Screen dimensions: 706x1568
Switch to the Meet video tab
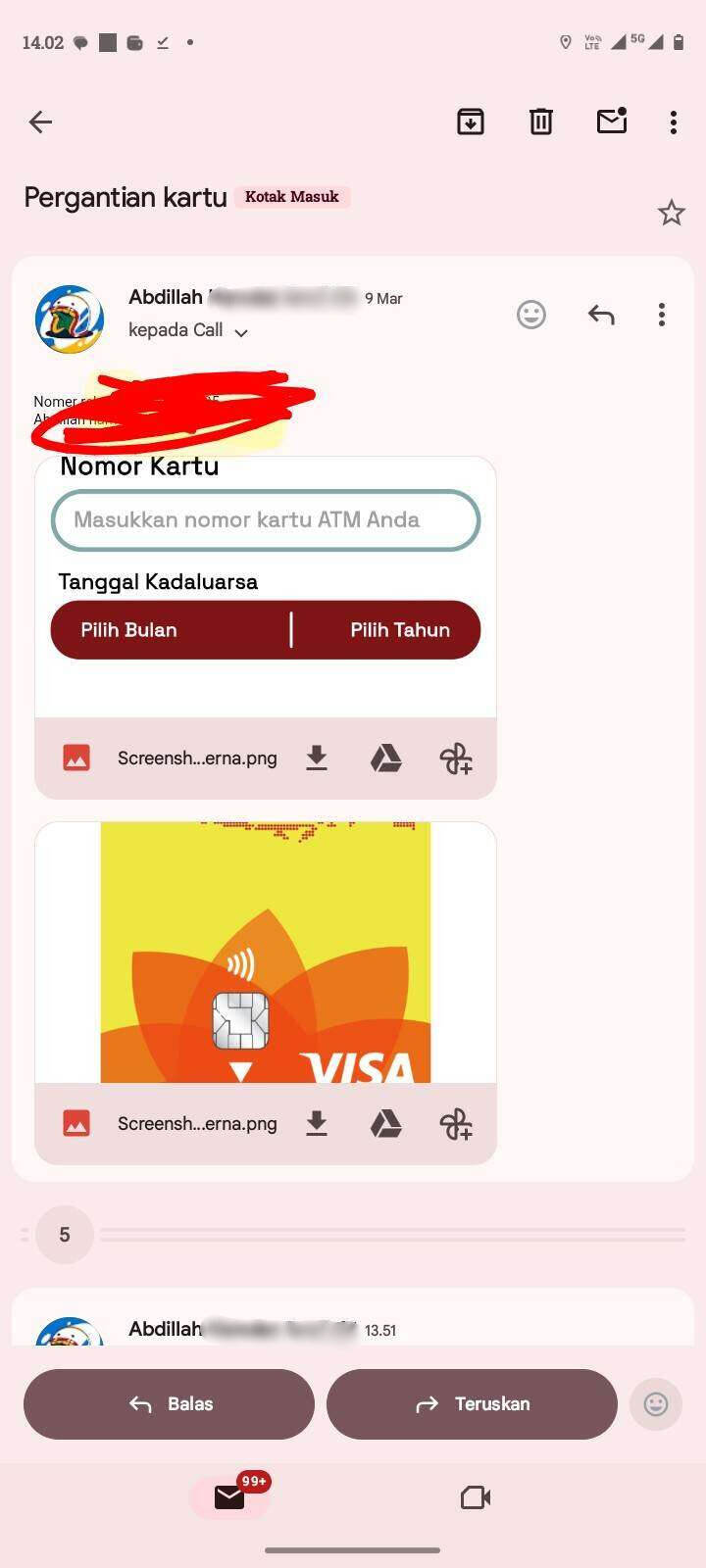point(476,1497)
